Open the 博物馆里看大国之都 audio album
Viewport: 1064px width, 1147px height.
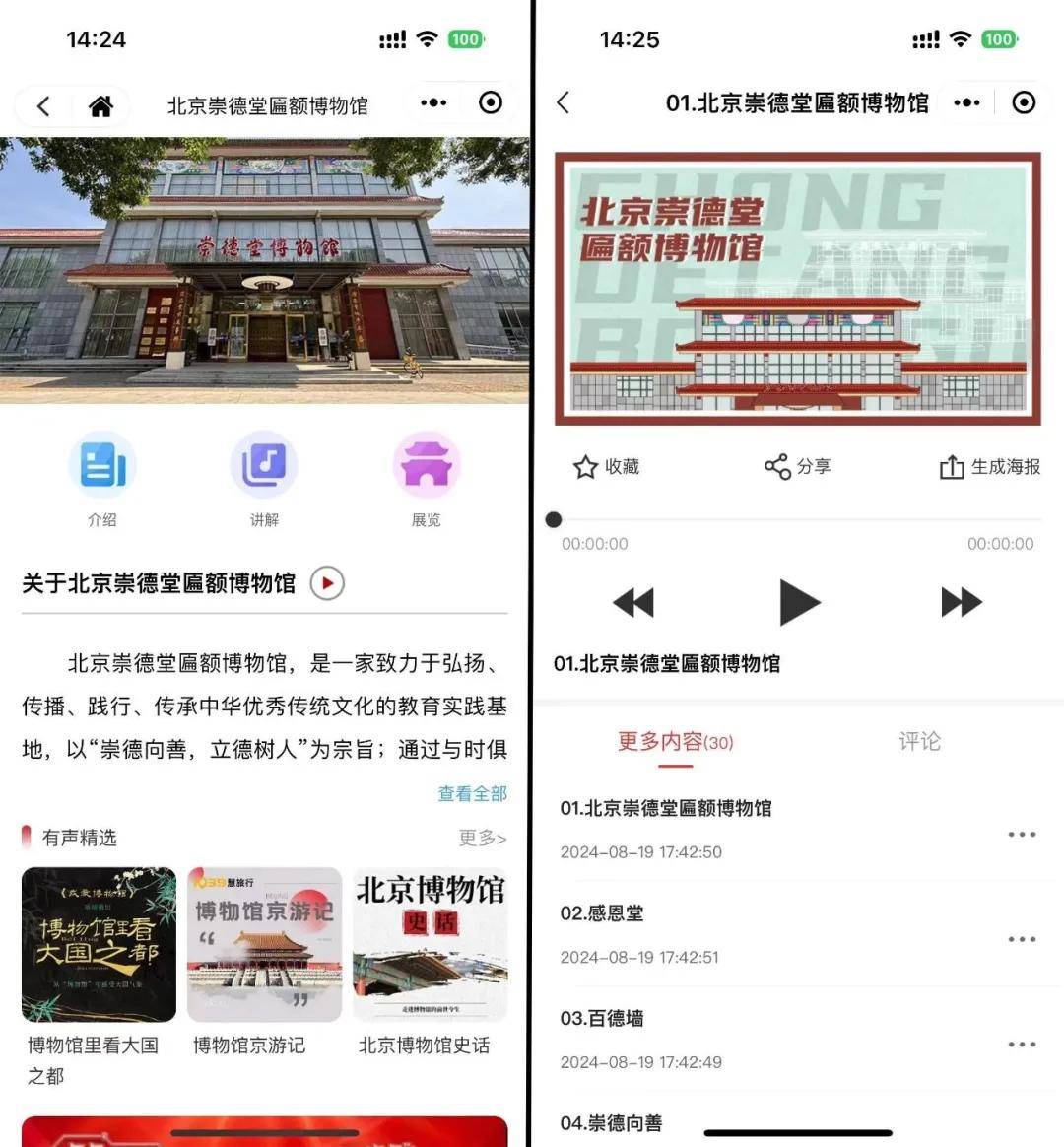point(99,944)
